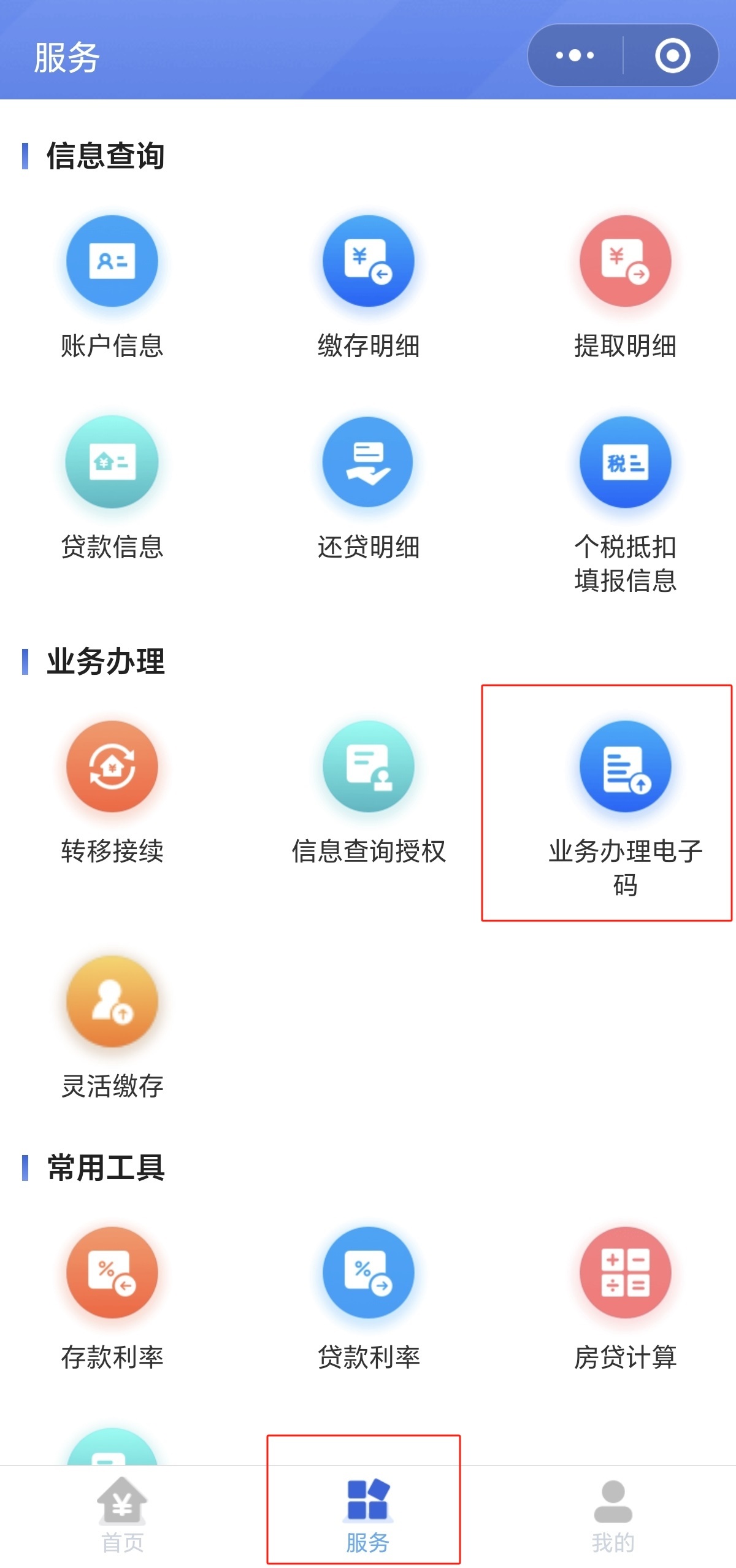This screenshot has height=1568, width=736.
Task: Select the 服务 tab
Action: (367, 1515)
